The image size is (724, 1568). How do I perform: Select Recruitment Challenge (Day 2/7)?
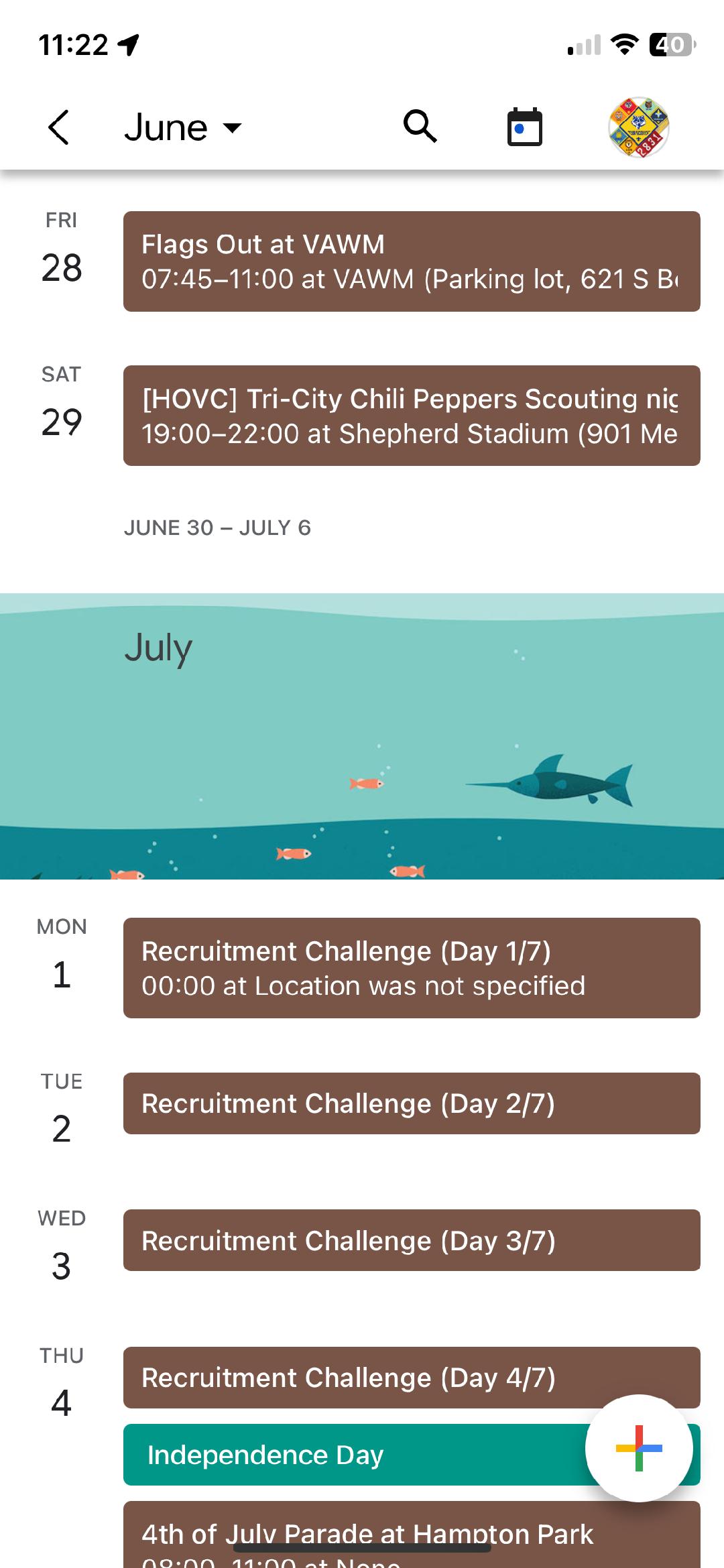pyautogui.click(x=412, y=1103)
